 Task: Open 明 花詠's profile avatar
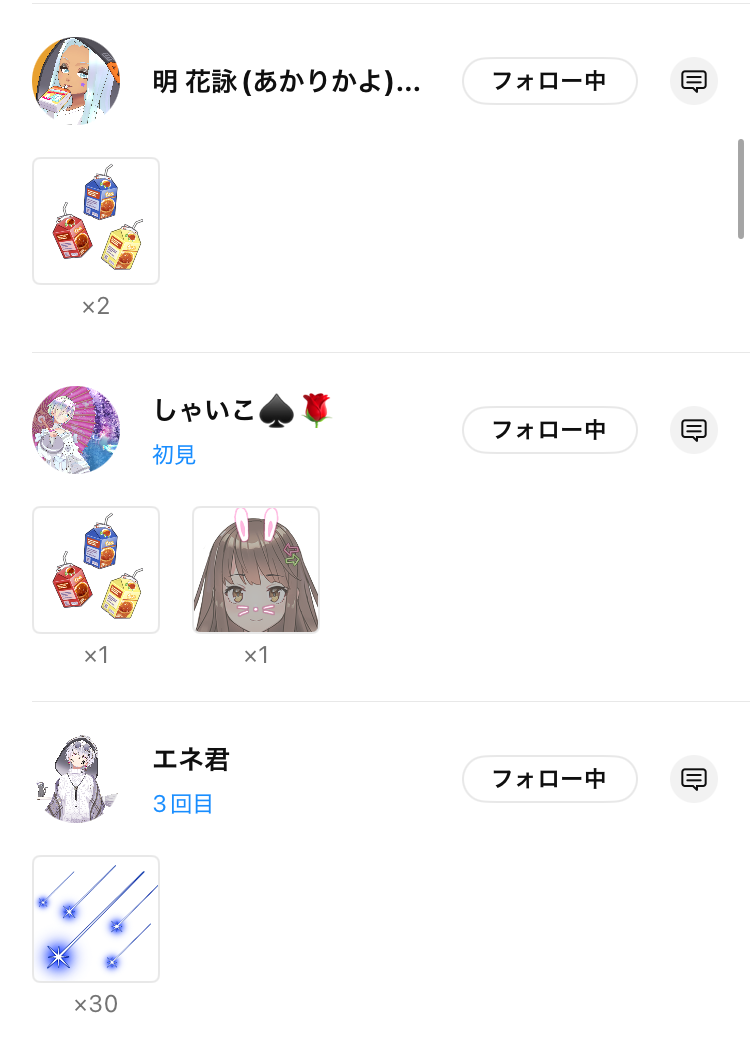tap(76, 81)
